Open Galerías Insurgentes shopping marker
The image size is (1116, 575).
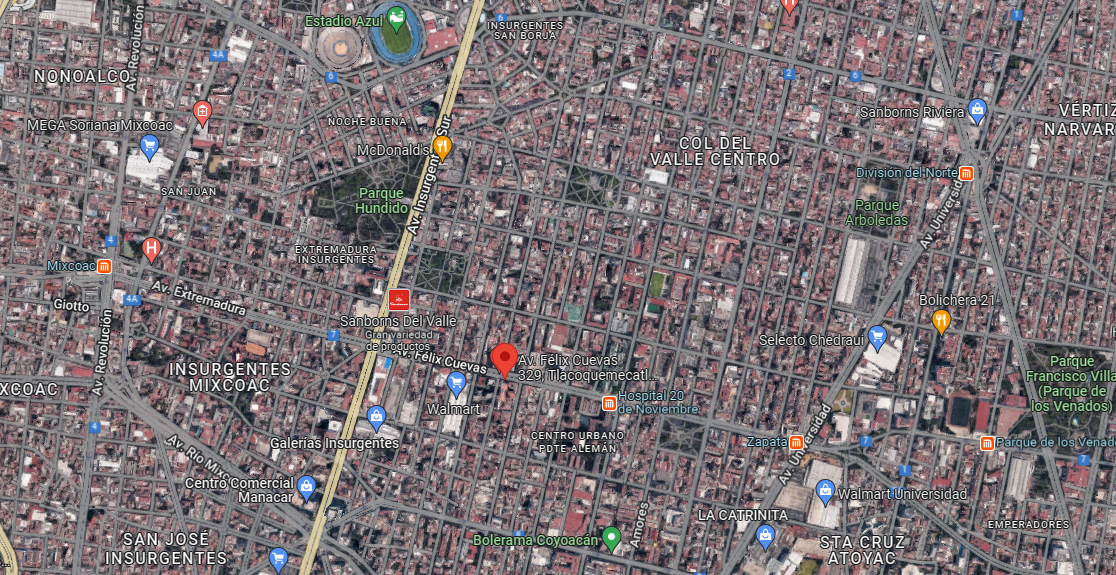(377, 418)
